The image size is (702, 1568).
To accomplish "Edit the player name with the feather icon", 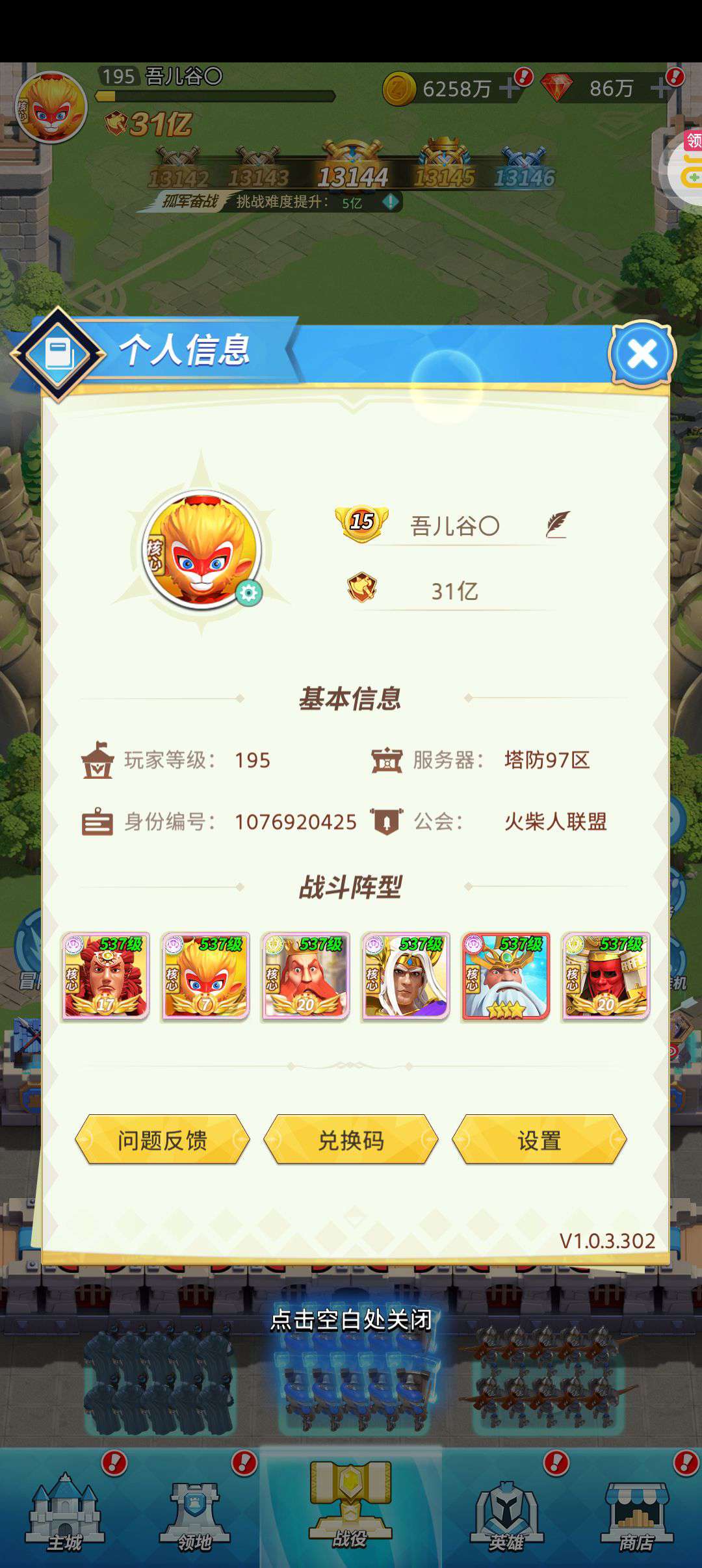I will 557,525.
